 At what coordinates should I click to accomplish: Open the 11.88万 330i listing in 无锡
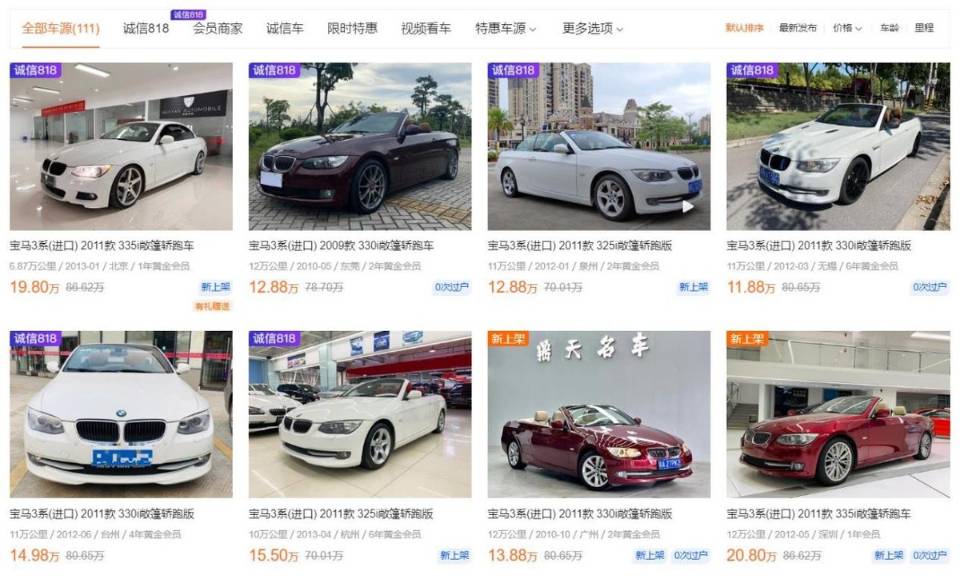838,147
